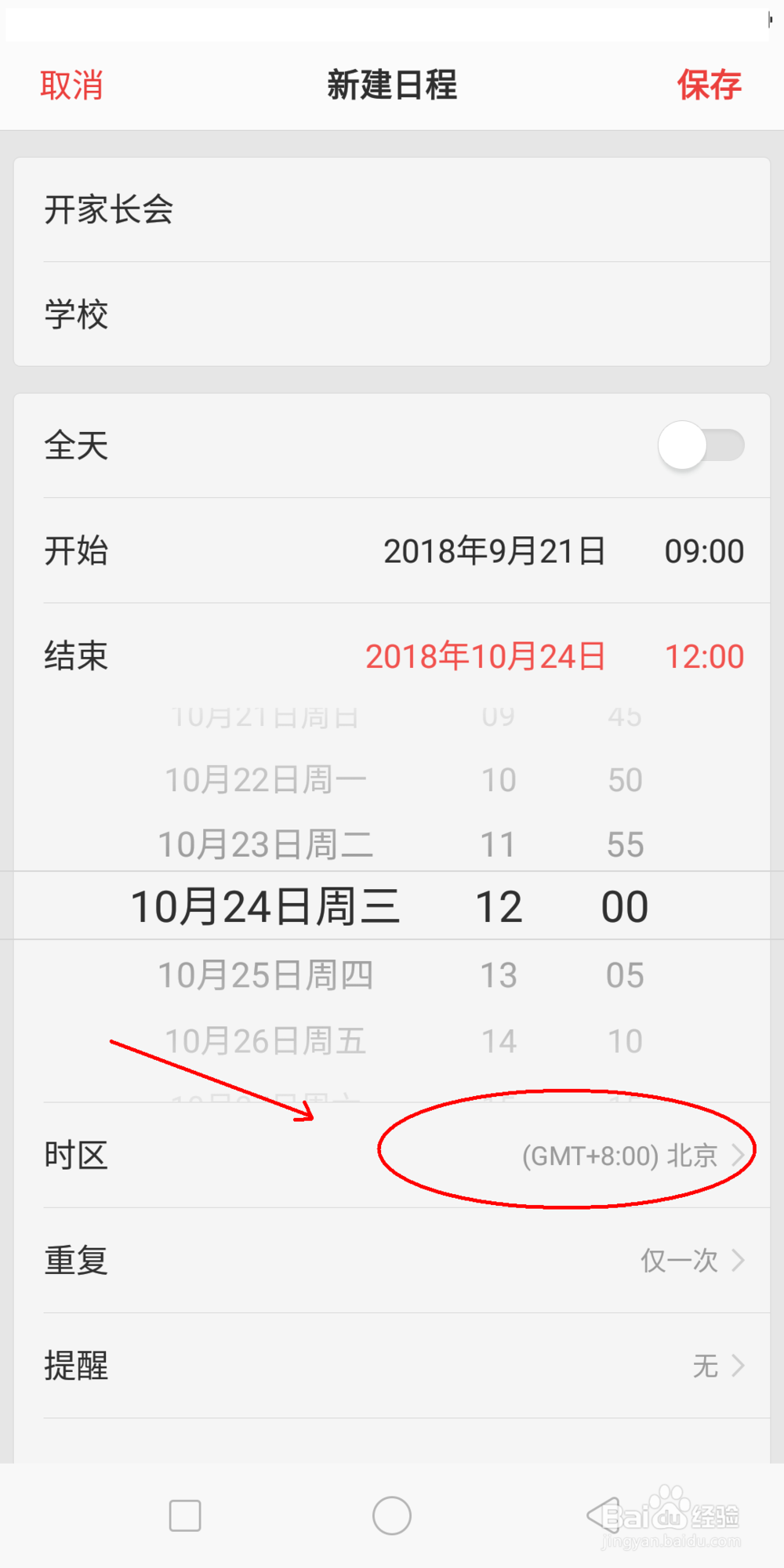The image size is (784, 1568).
Task: Open the 时区 timezone chevron
Action: pos(738,1154)
